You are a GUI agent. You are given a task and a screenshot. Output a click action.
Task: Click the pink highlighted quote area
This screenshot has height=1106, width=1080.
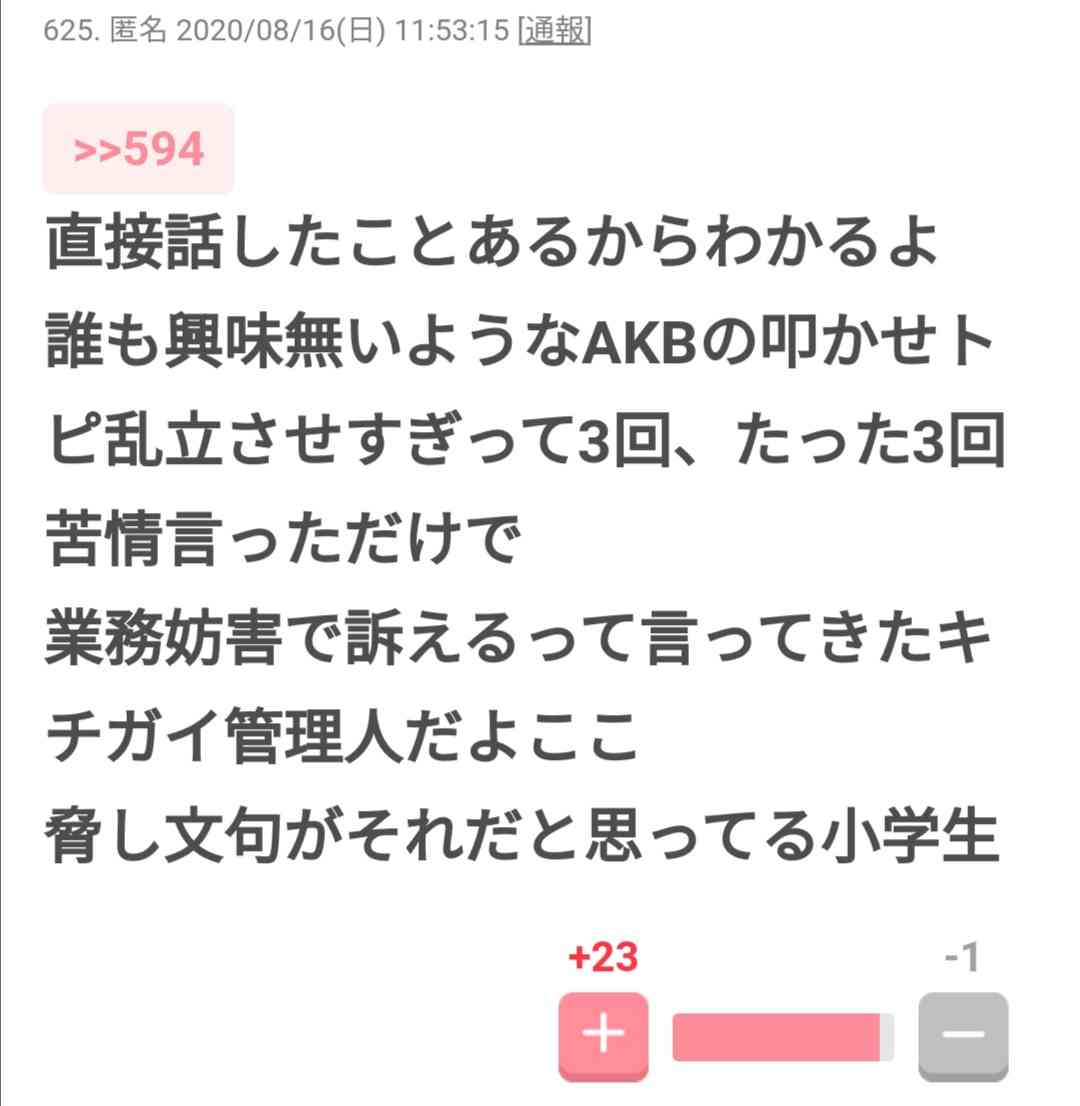[137, 149]
